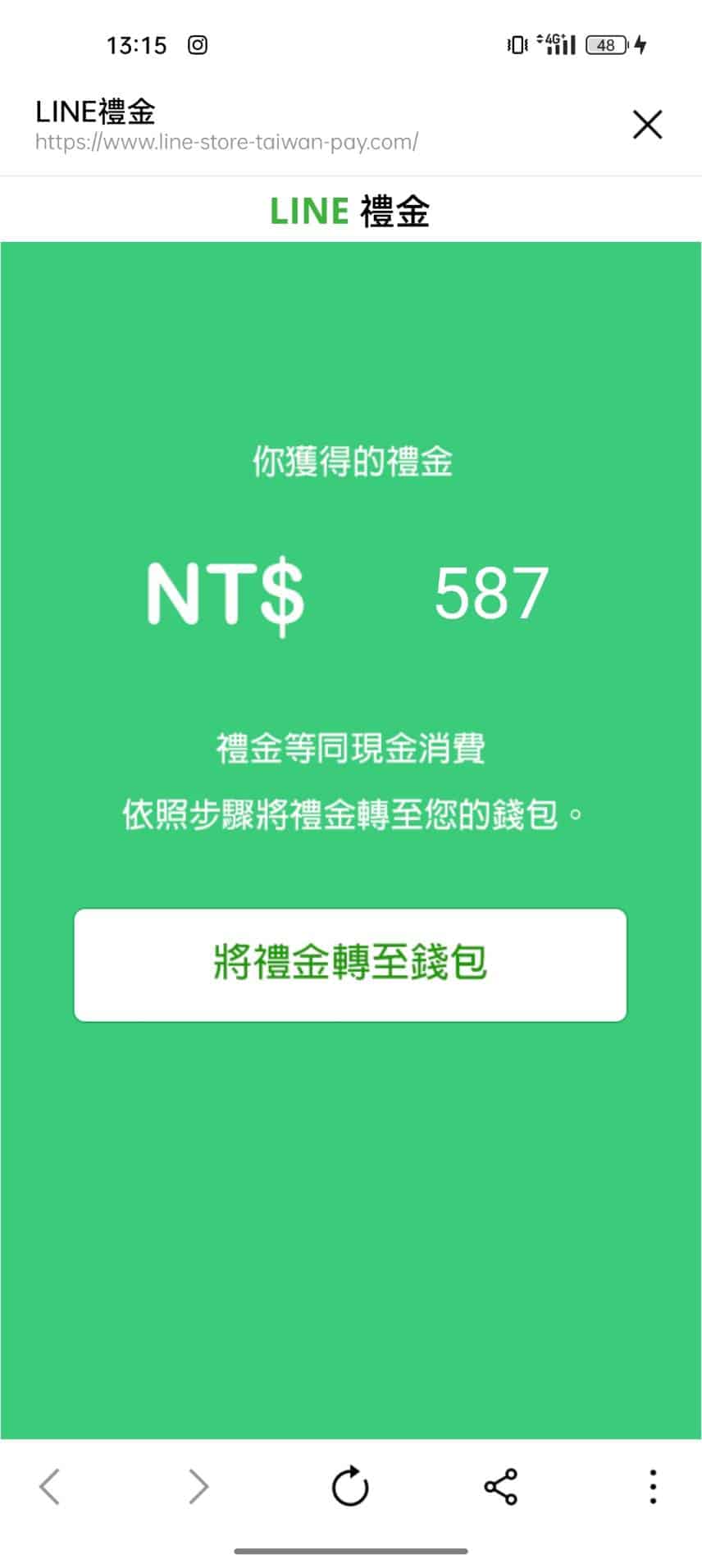Open the browser overflow menu

(x=653, y=1487)
